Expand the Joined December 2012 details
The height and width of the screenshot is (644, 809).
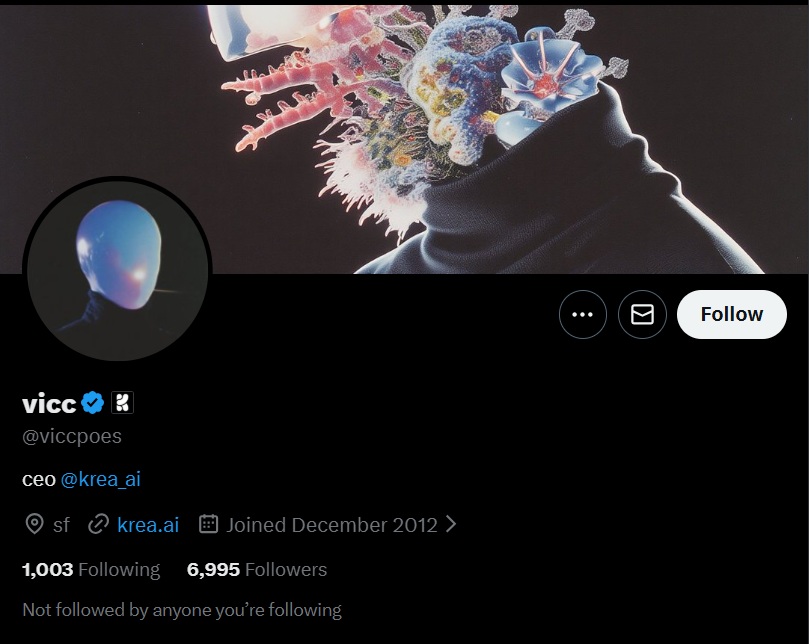[x=330, y=524]
